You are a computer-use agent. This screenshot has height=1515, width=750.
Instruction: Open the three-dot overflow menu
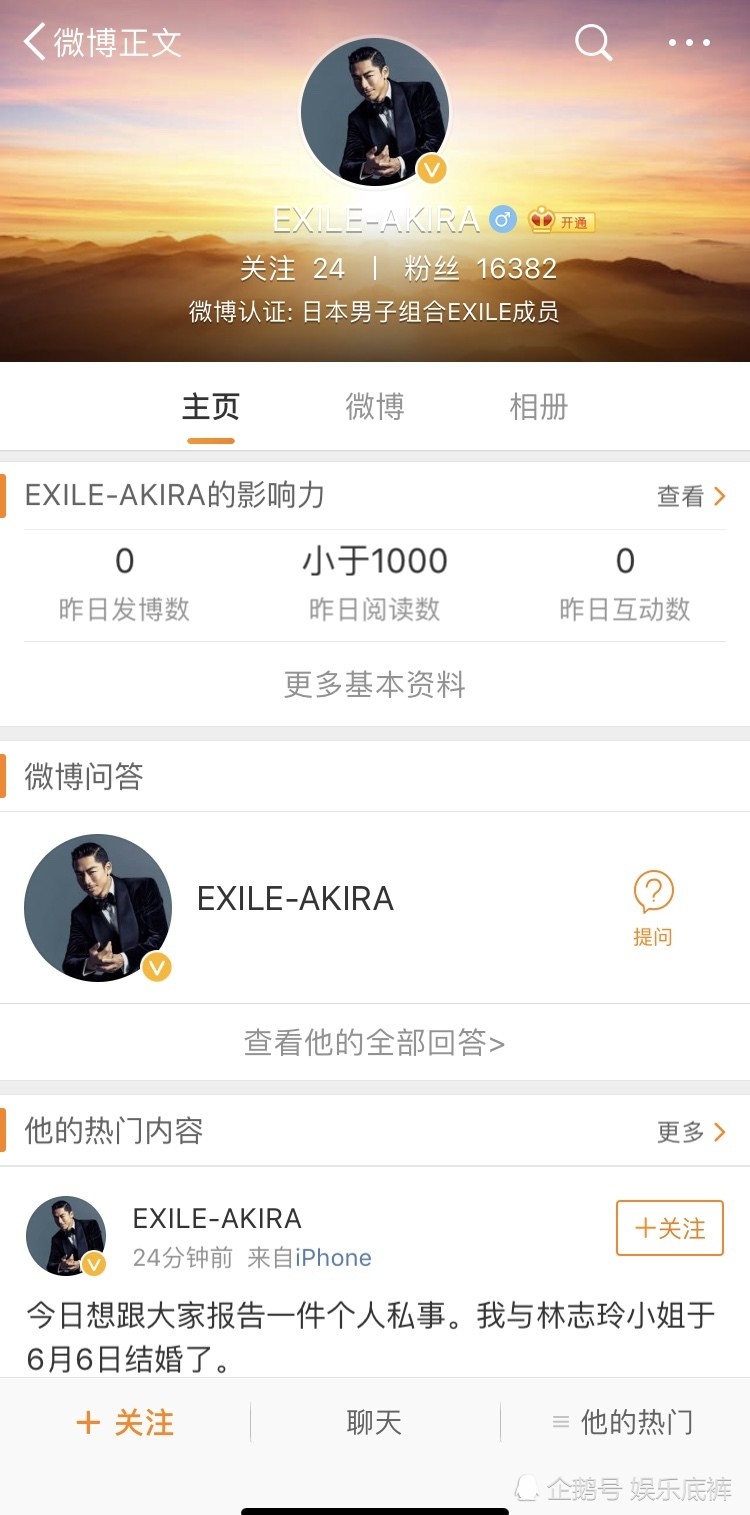[689, 43]
